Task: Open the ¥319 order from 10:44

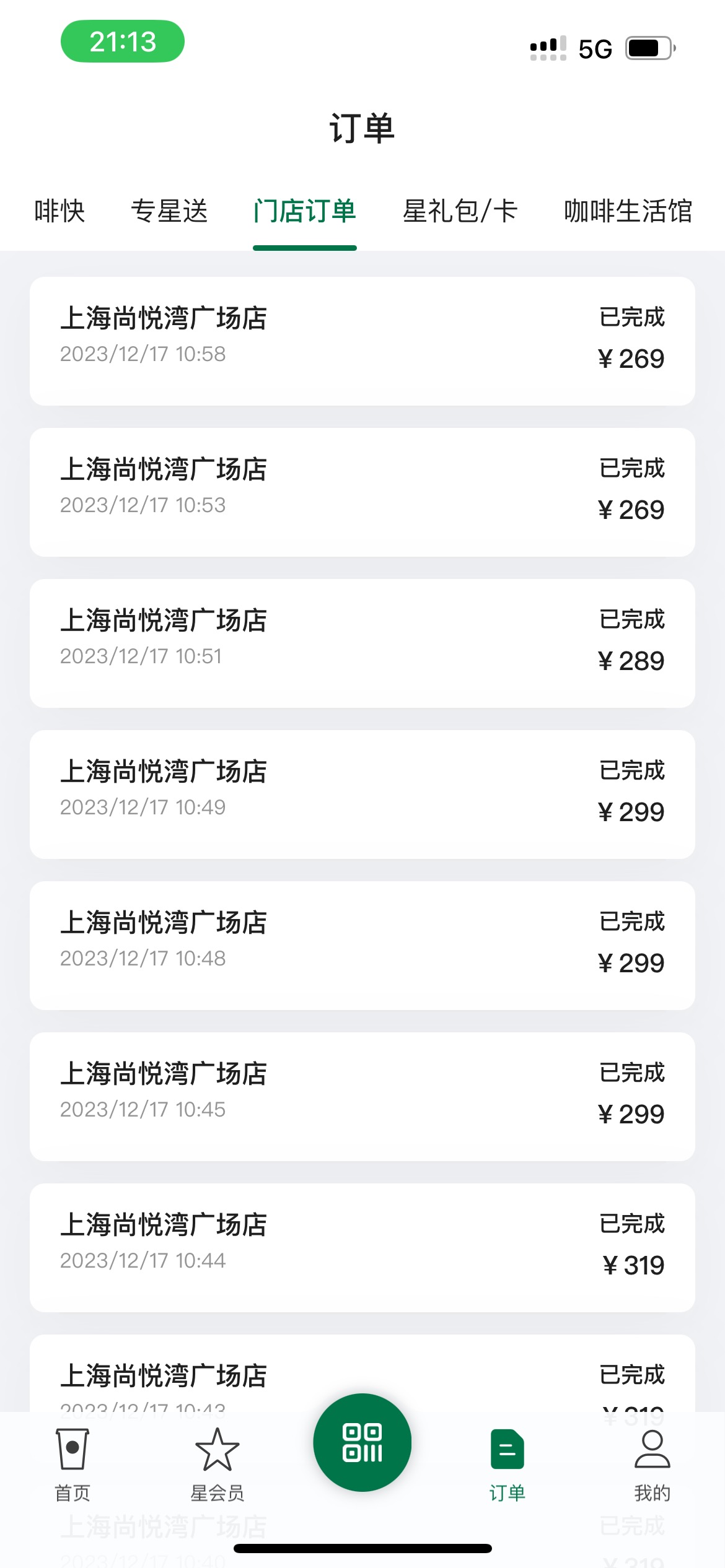Action: click(x=362, y=1248)
